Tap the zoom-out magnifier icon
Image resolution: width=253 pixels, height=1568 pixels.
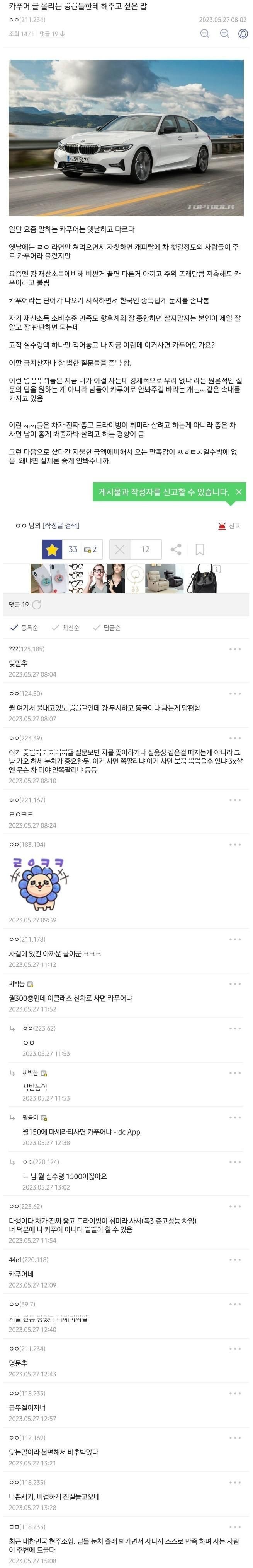click(x=205, y=34)
